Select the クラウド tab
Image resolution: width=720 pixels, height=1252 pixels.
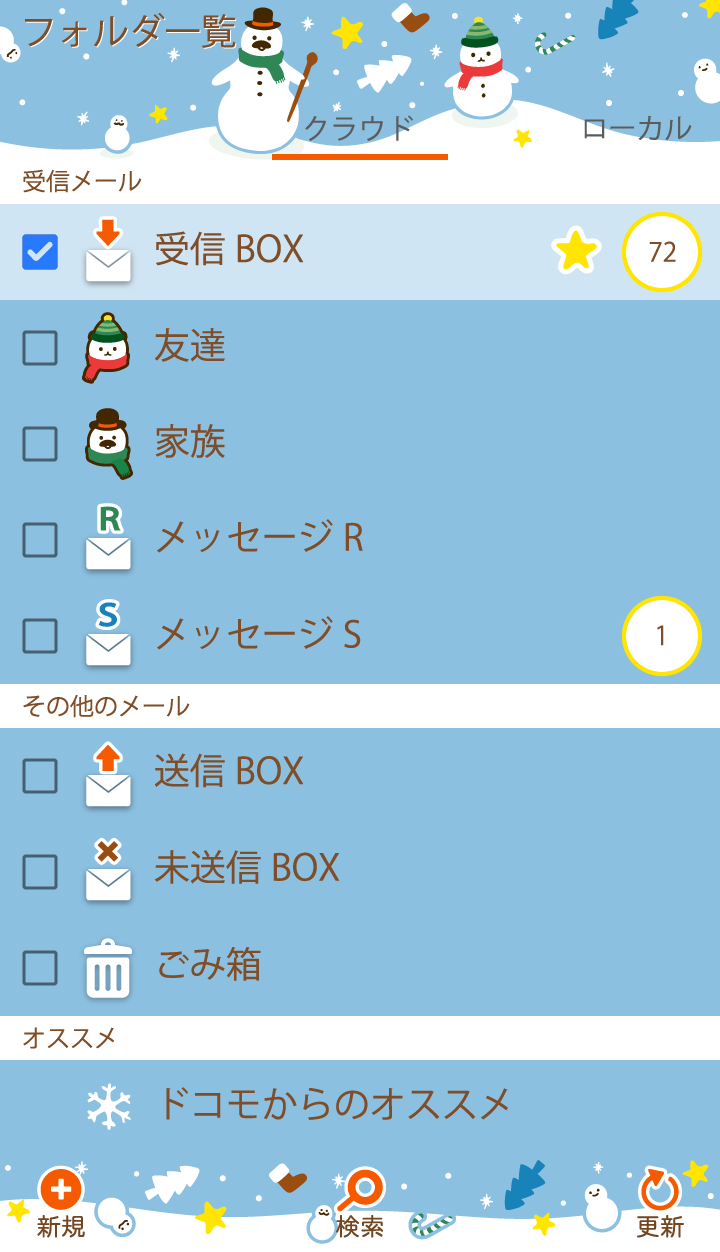(359, 129)
